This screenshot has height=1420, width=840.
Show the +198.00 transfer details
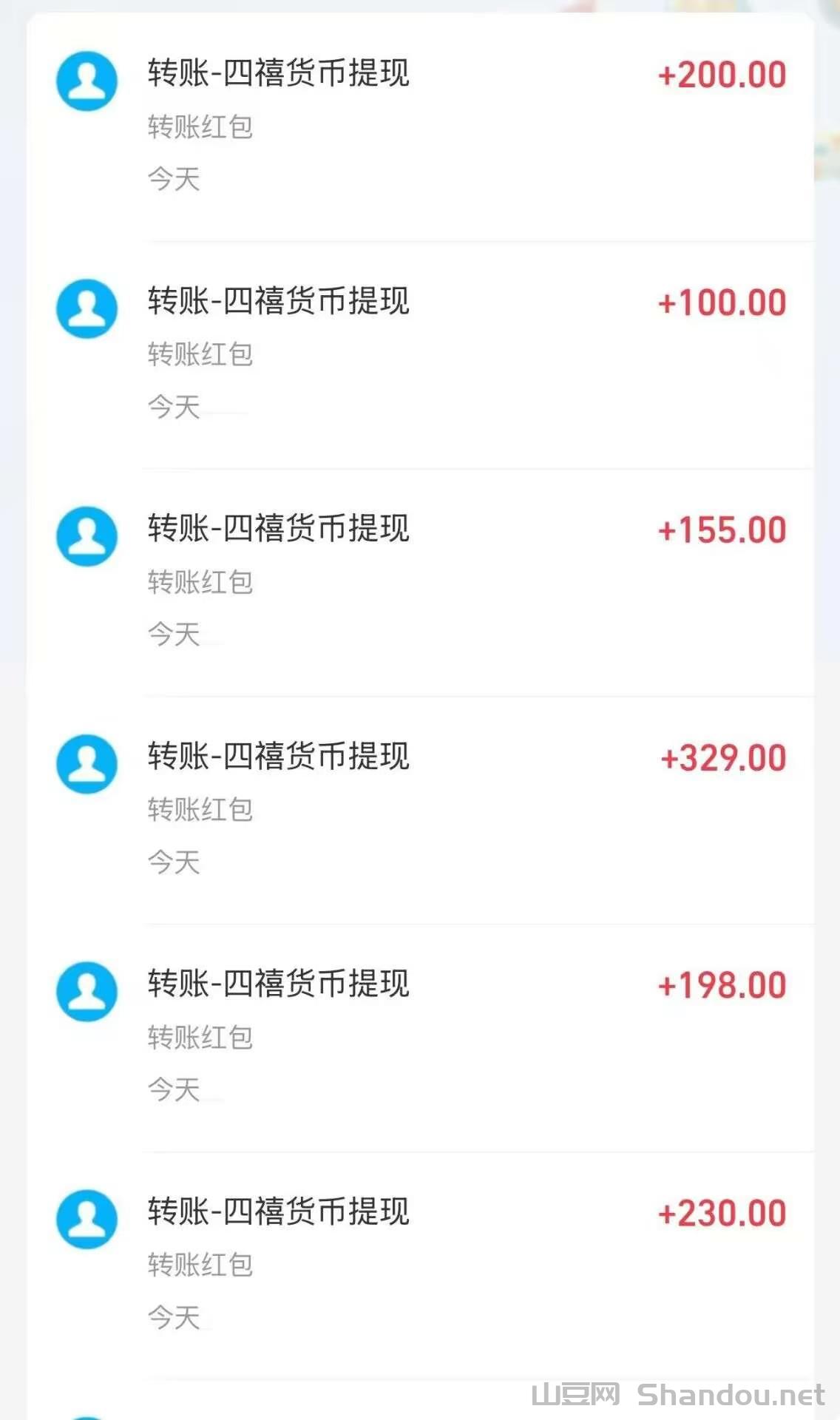tap(420, 1037)
